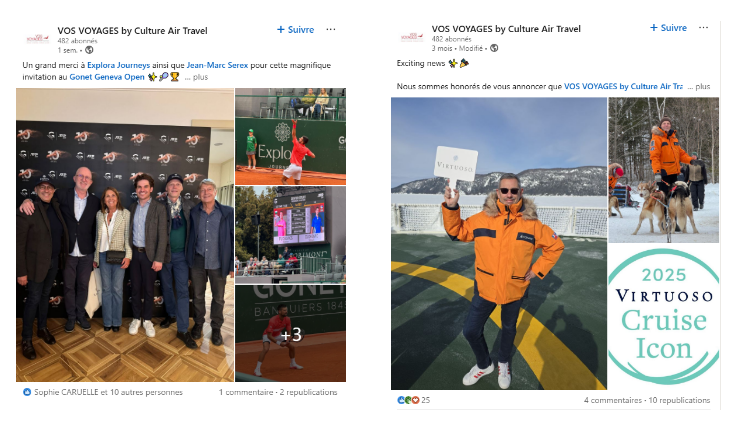736x428 pixels.
Task: Open overflow menu on the Gonet Geneva Open post
Action: [331, 30]
